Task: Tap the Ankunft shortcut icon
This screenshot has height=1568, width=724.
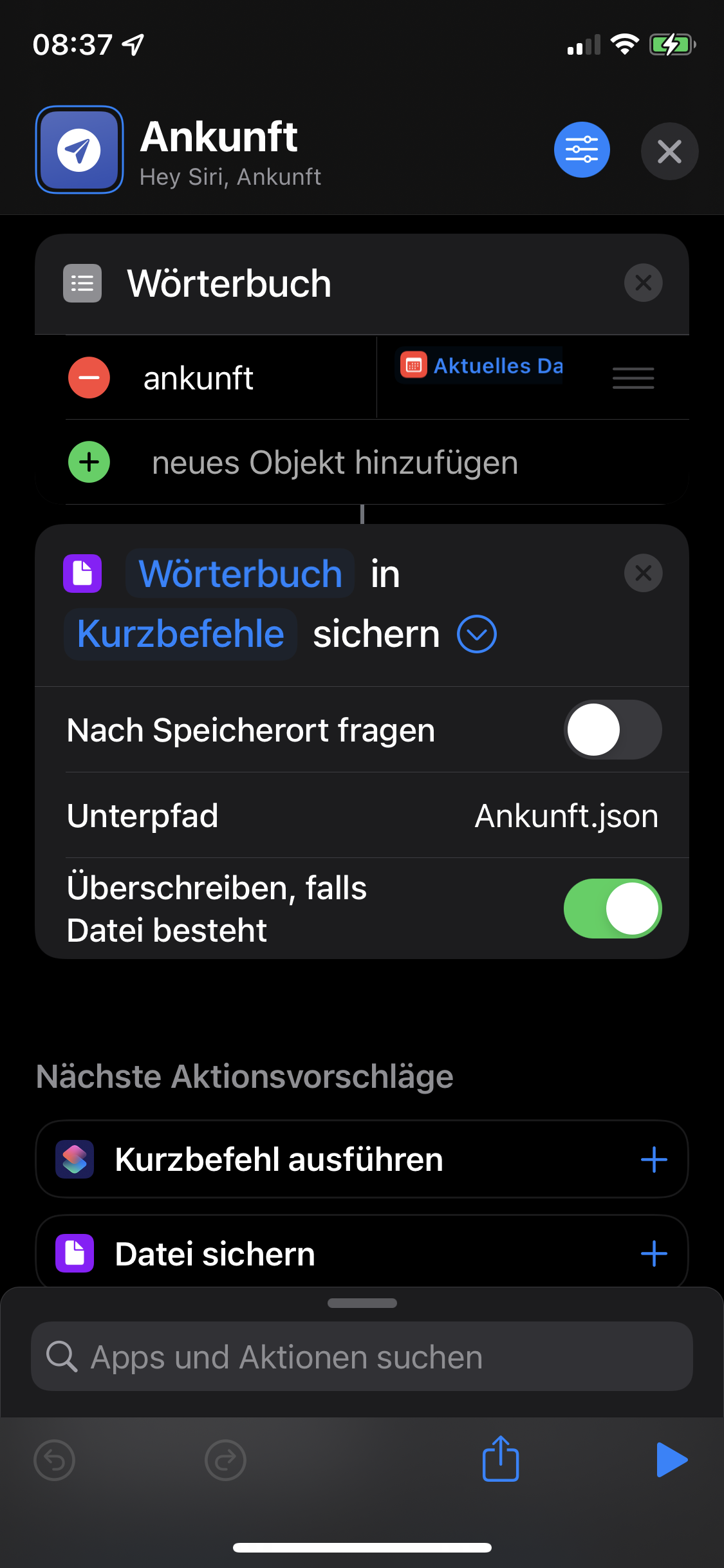Action: click(x=79, y=150)
